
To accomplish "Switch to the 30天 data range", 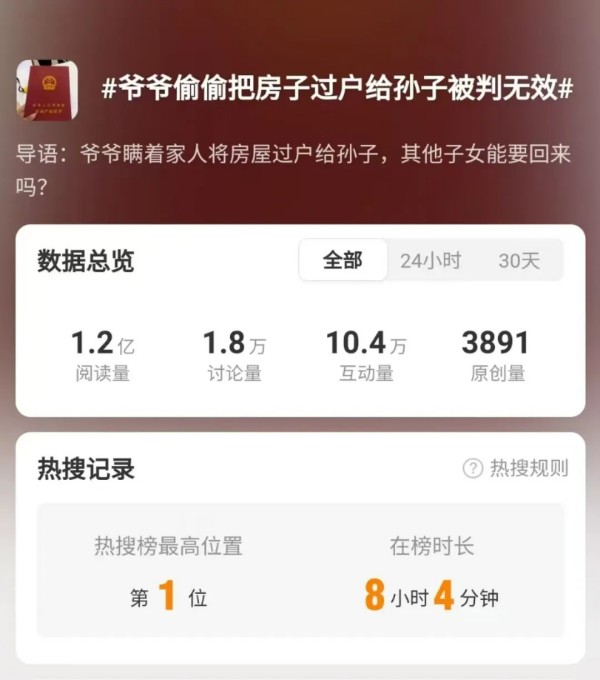I will click(519, 261).
